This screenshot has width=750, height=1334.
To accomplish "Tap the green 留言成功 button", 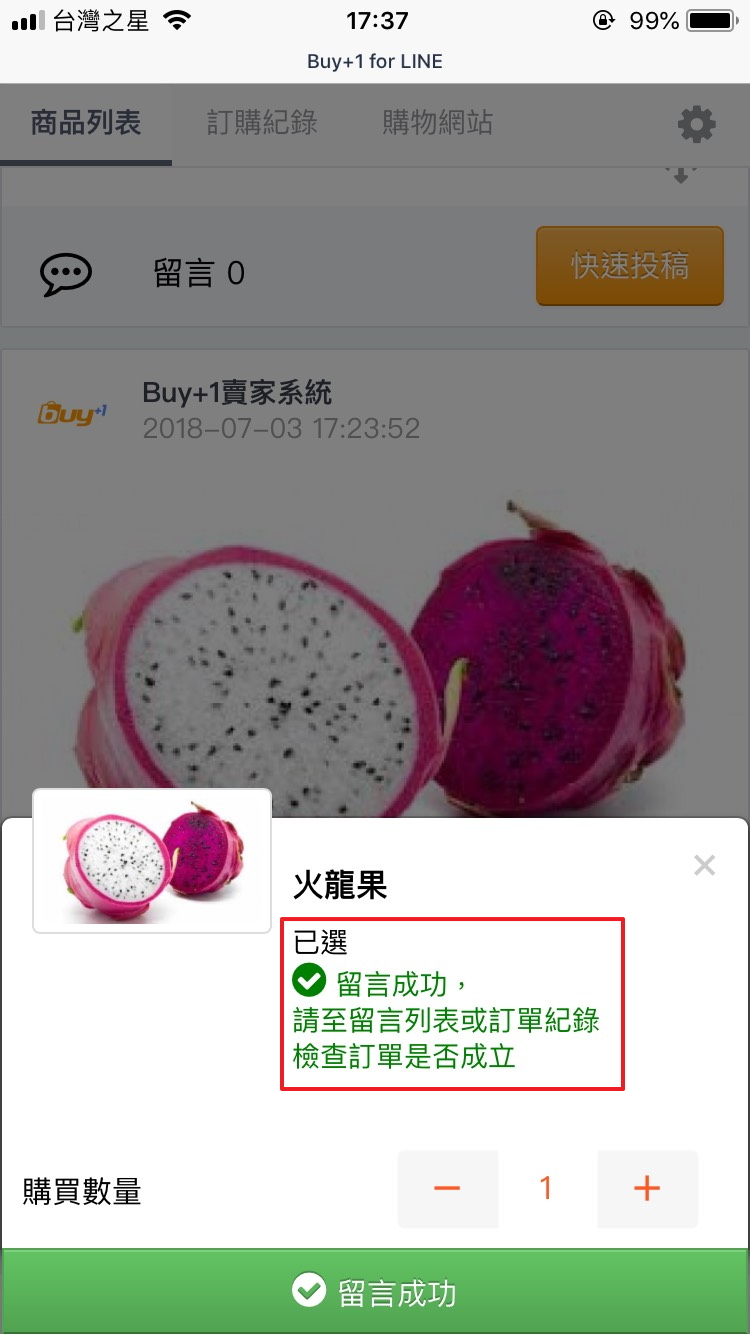I will 375,1292.
